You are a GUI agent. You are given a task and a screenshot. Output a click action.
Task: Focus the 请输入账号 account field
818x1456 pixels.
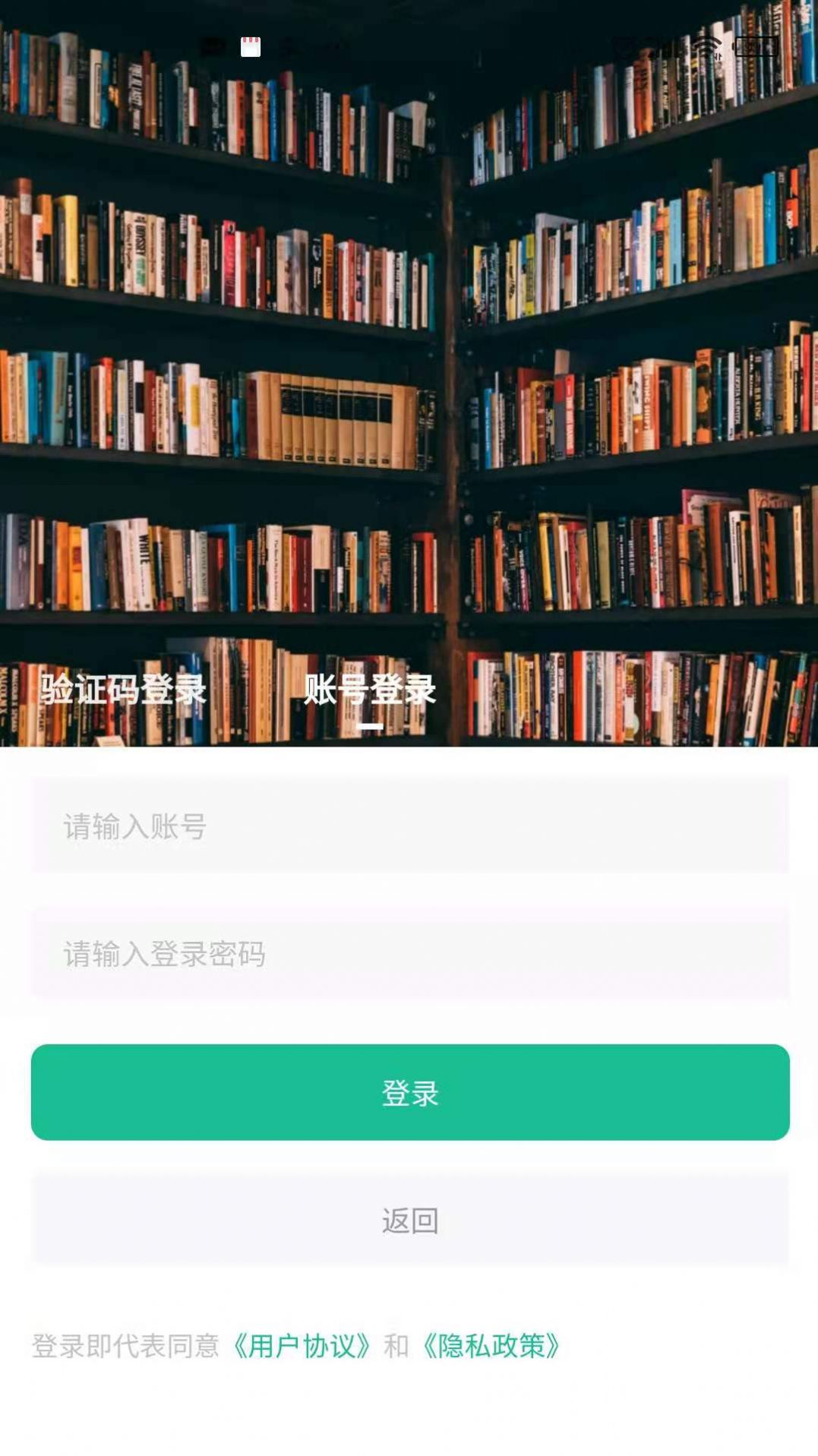(410, 826)
